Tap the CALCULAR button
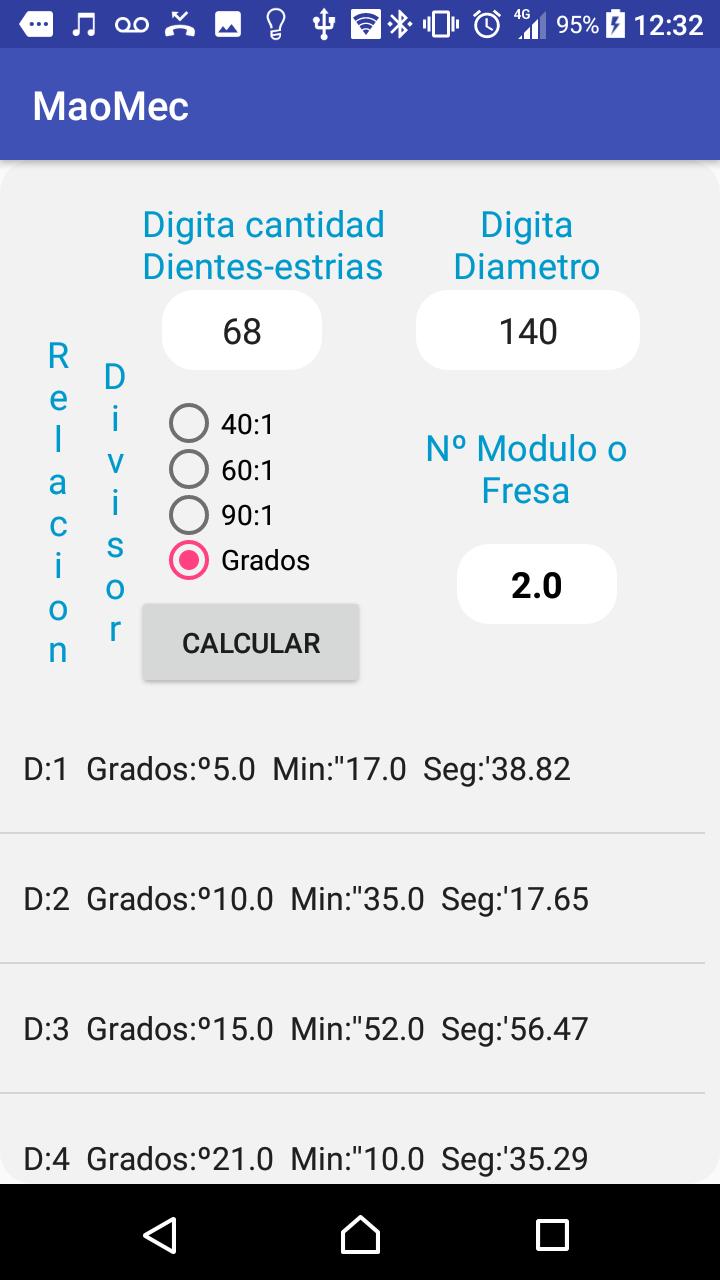The height and width of the screenshot is (1280, 720). point(250,643)
